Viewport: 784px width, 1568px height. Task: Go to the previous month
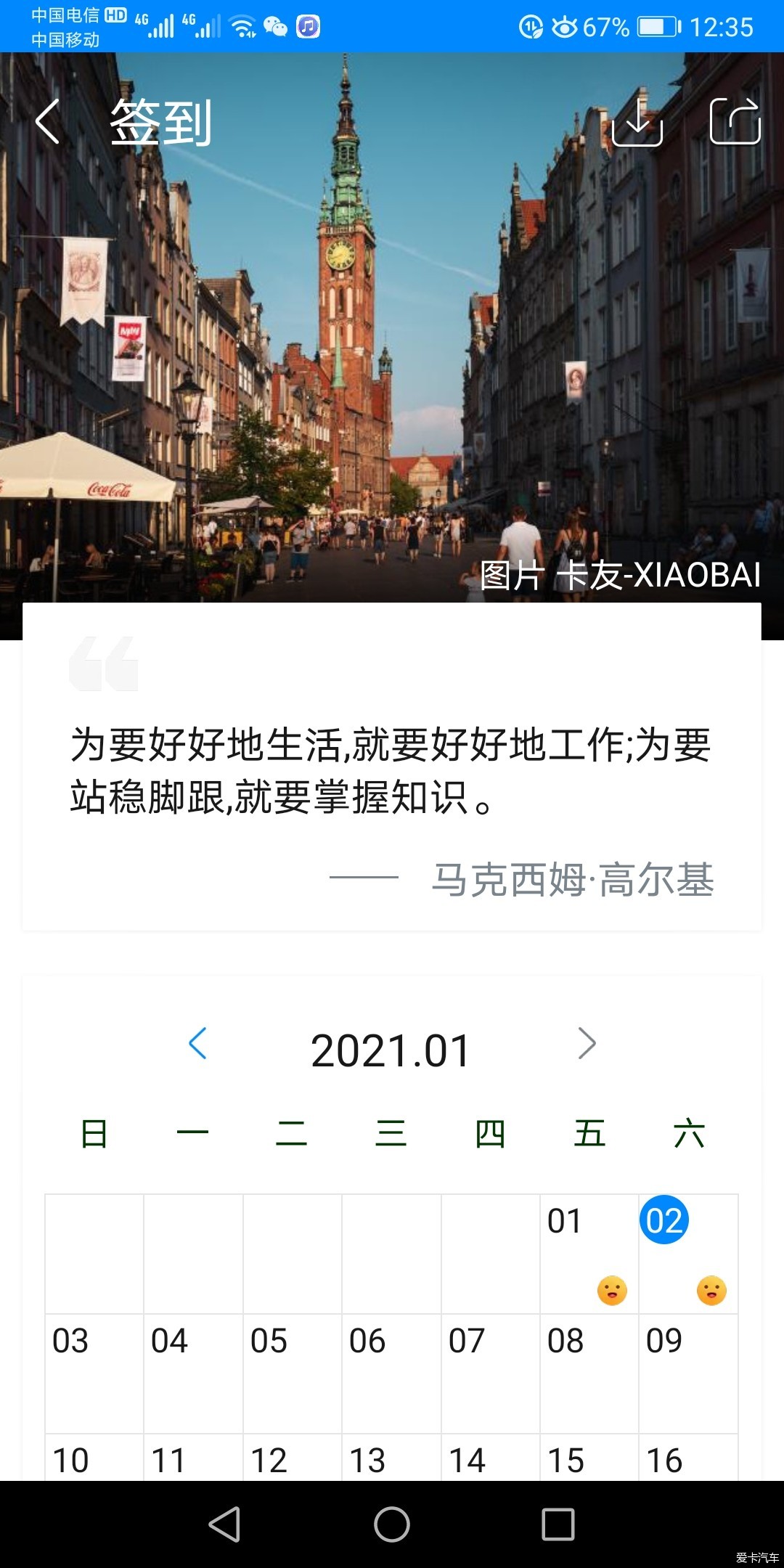(x=197, y=1044)
